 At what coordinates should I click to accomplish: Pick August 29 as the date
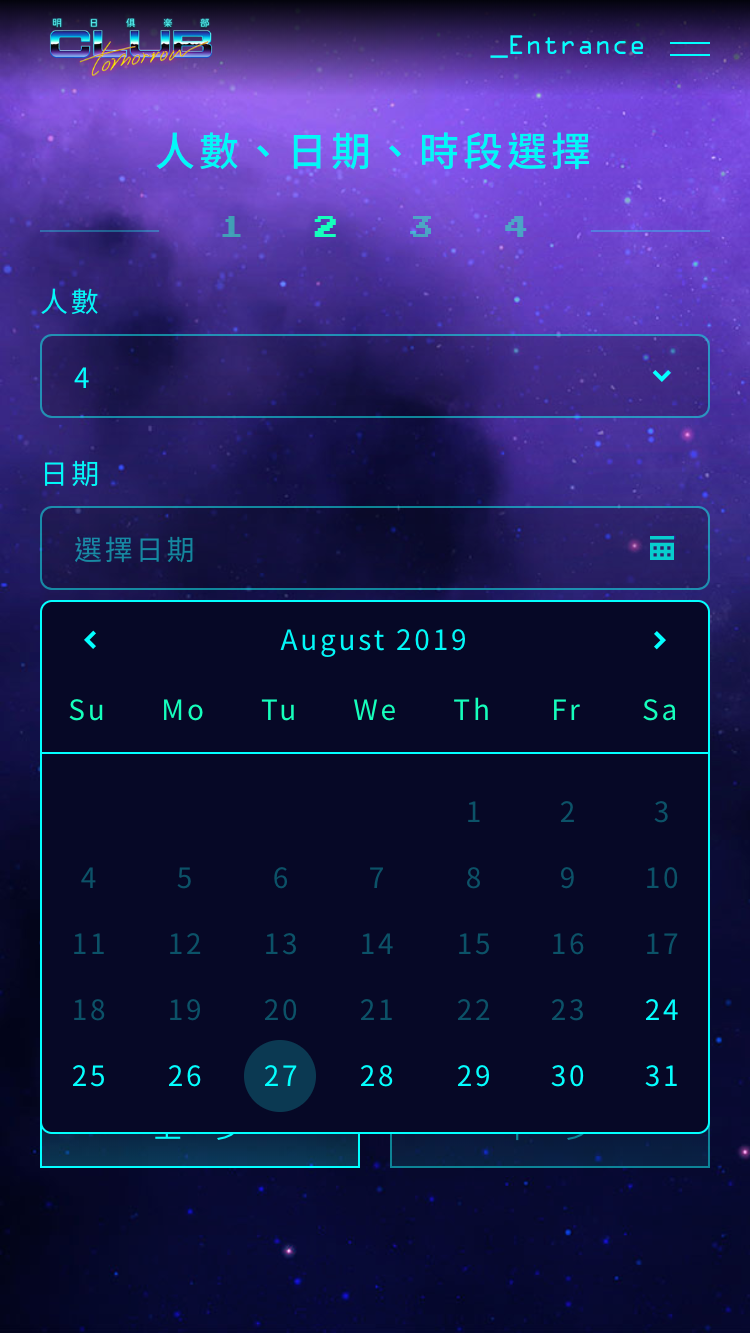coord(474,1076)
